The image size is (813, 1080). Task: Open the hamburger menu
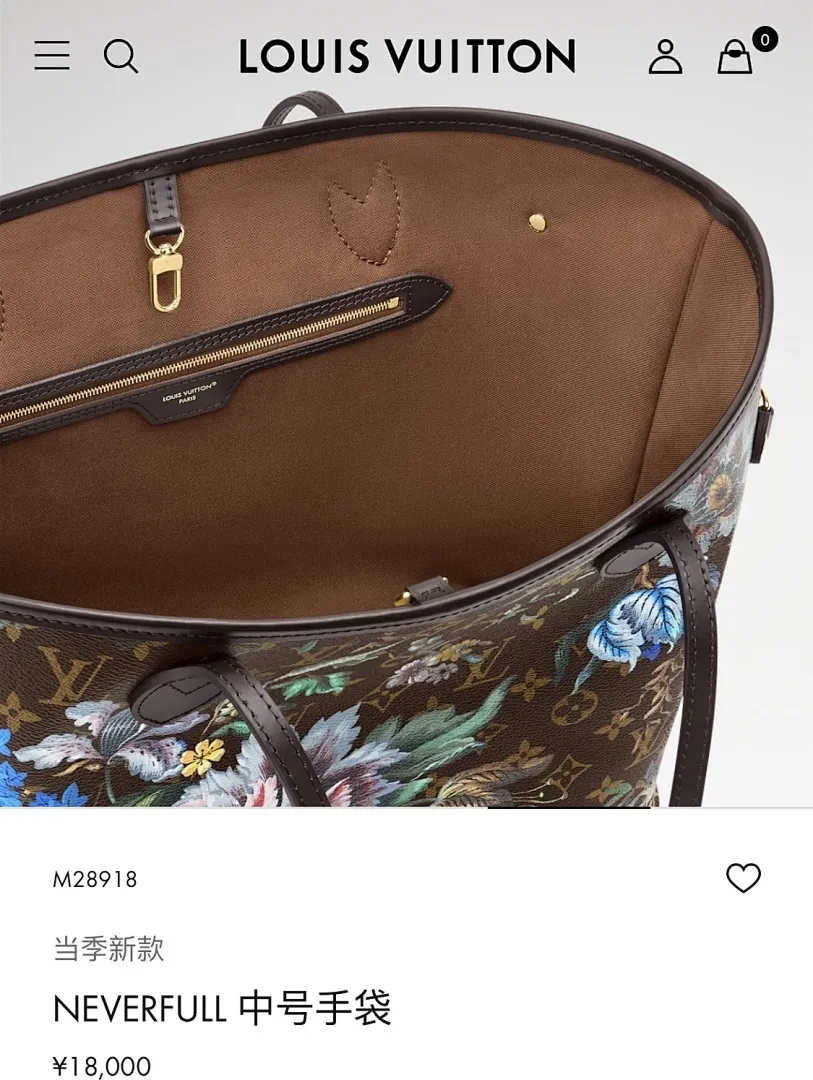(52, 56)
